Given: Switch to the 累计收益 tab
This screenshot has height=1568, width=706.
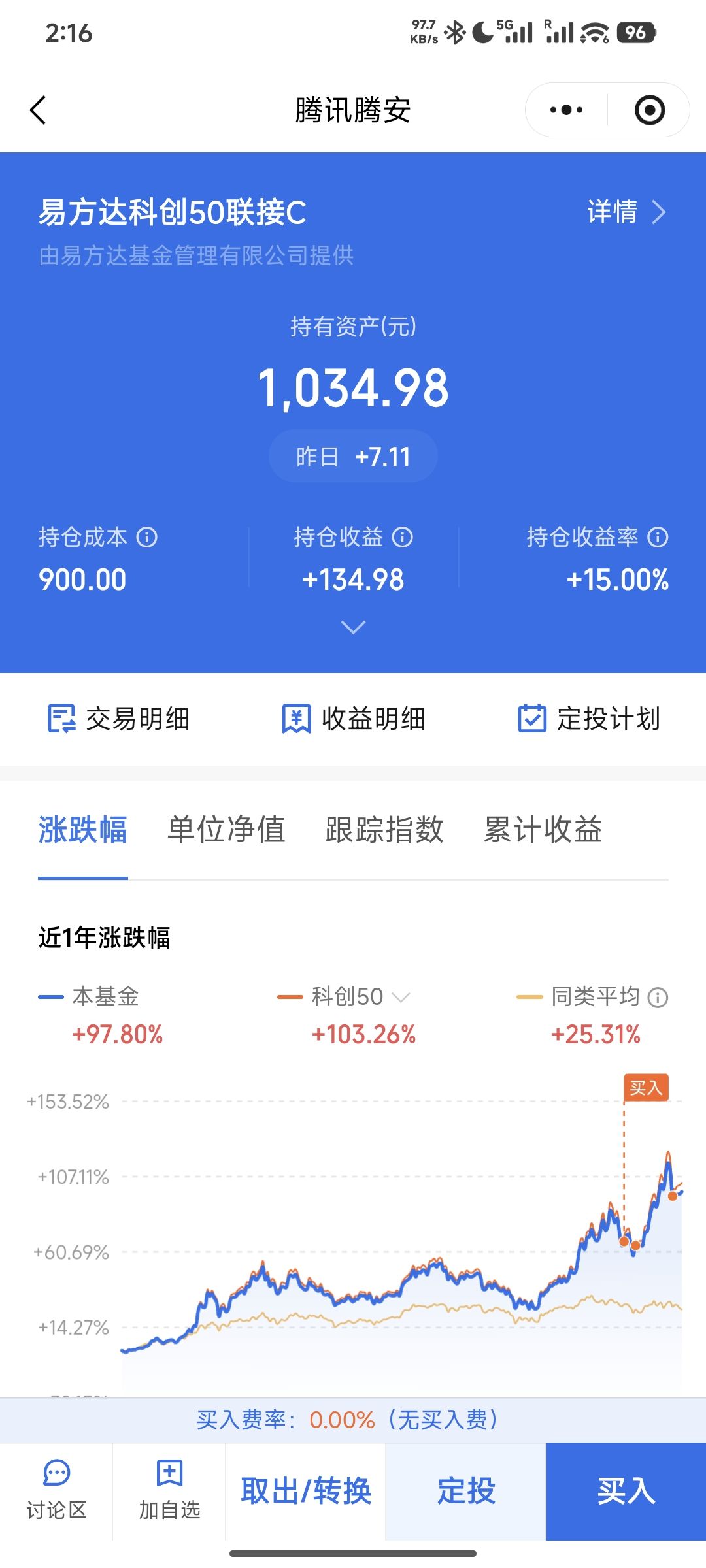Looking at the screenshot, I should 543,830.
